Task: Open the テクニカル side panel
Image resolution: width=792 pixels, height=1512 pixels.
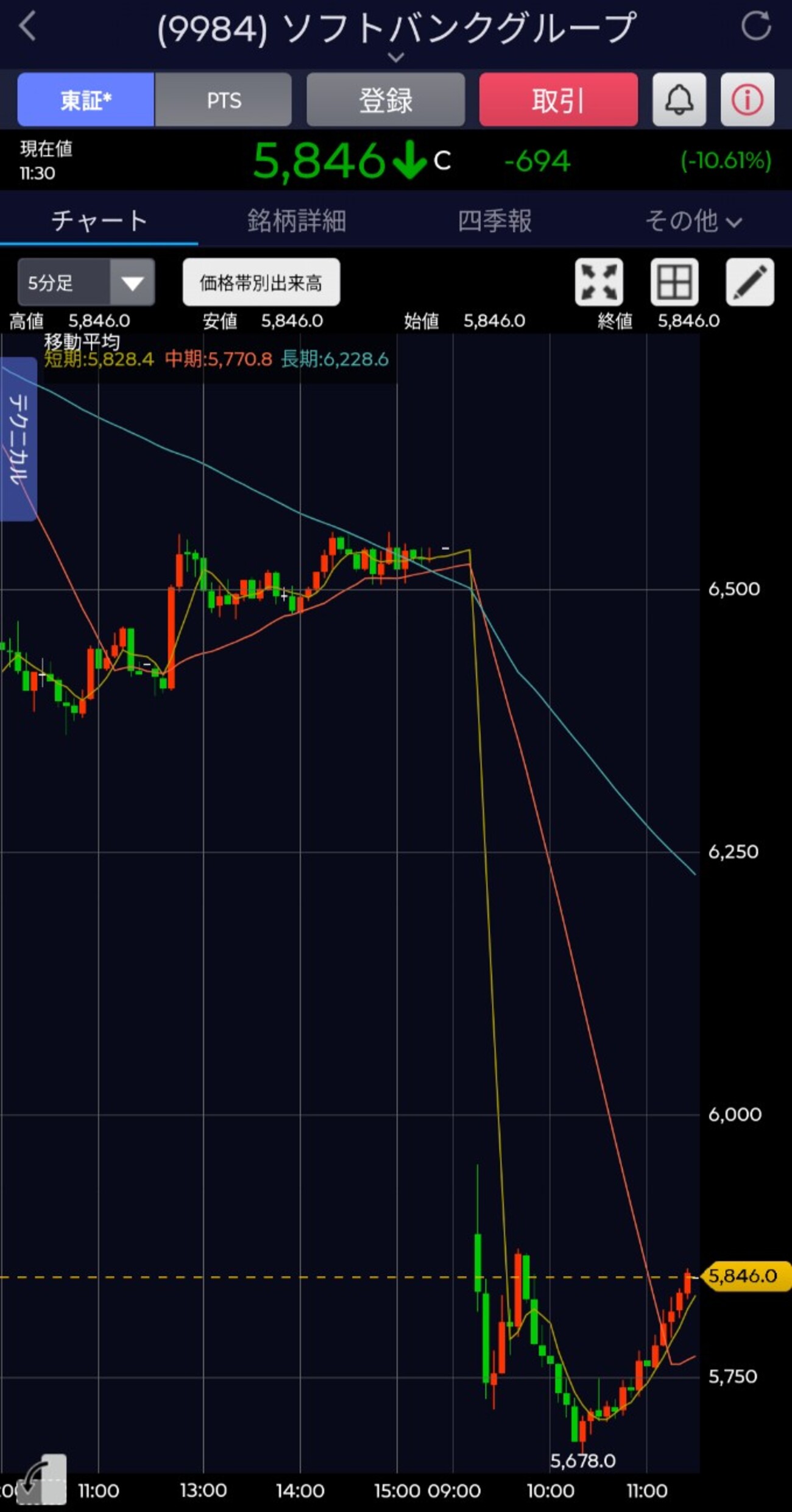Action: (18, 439)
